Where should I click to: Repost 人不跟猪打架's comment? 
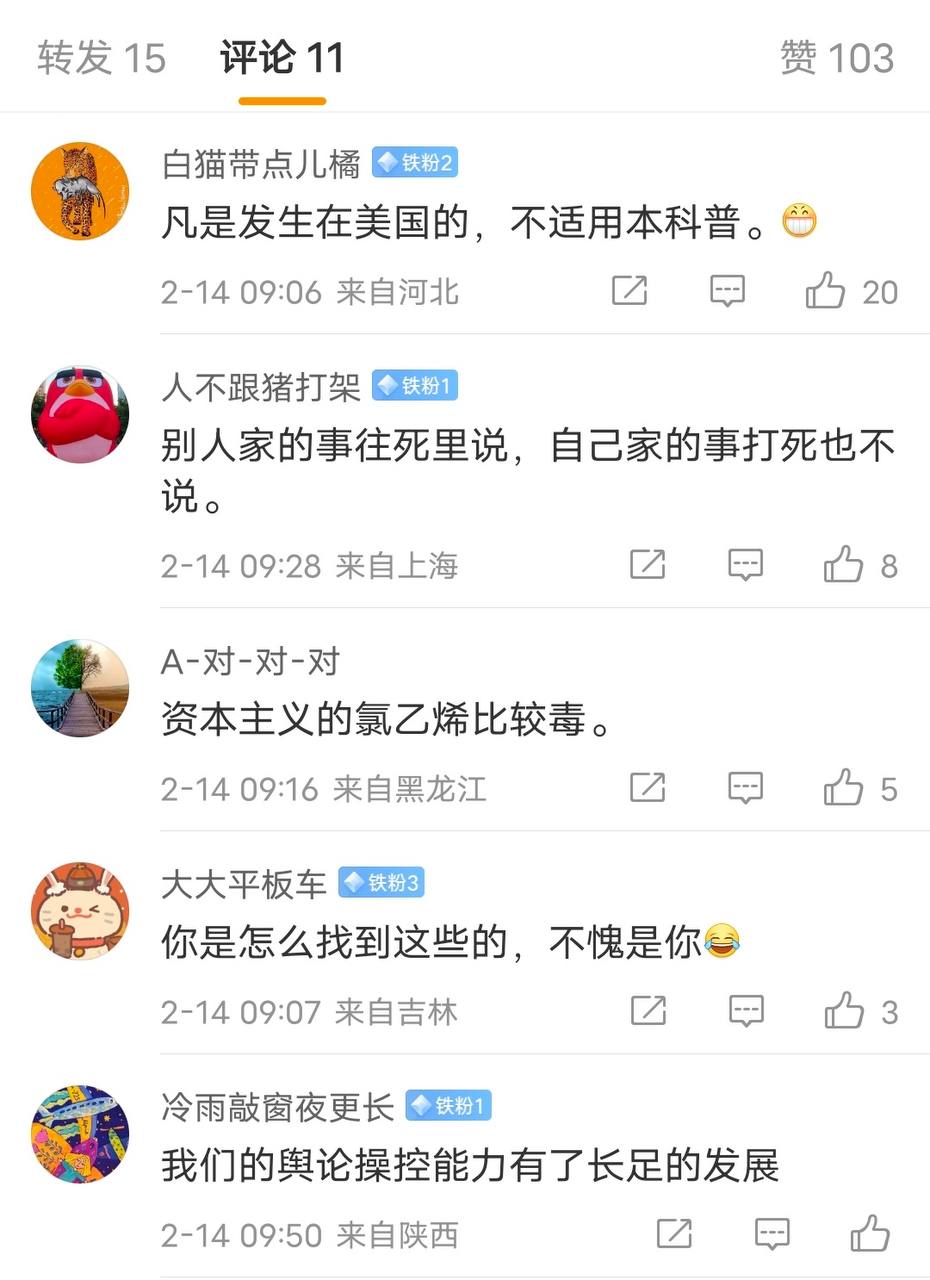click(x=647, y=566)
